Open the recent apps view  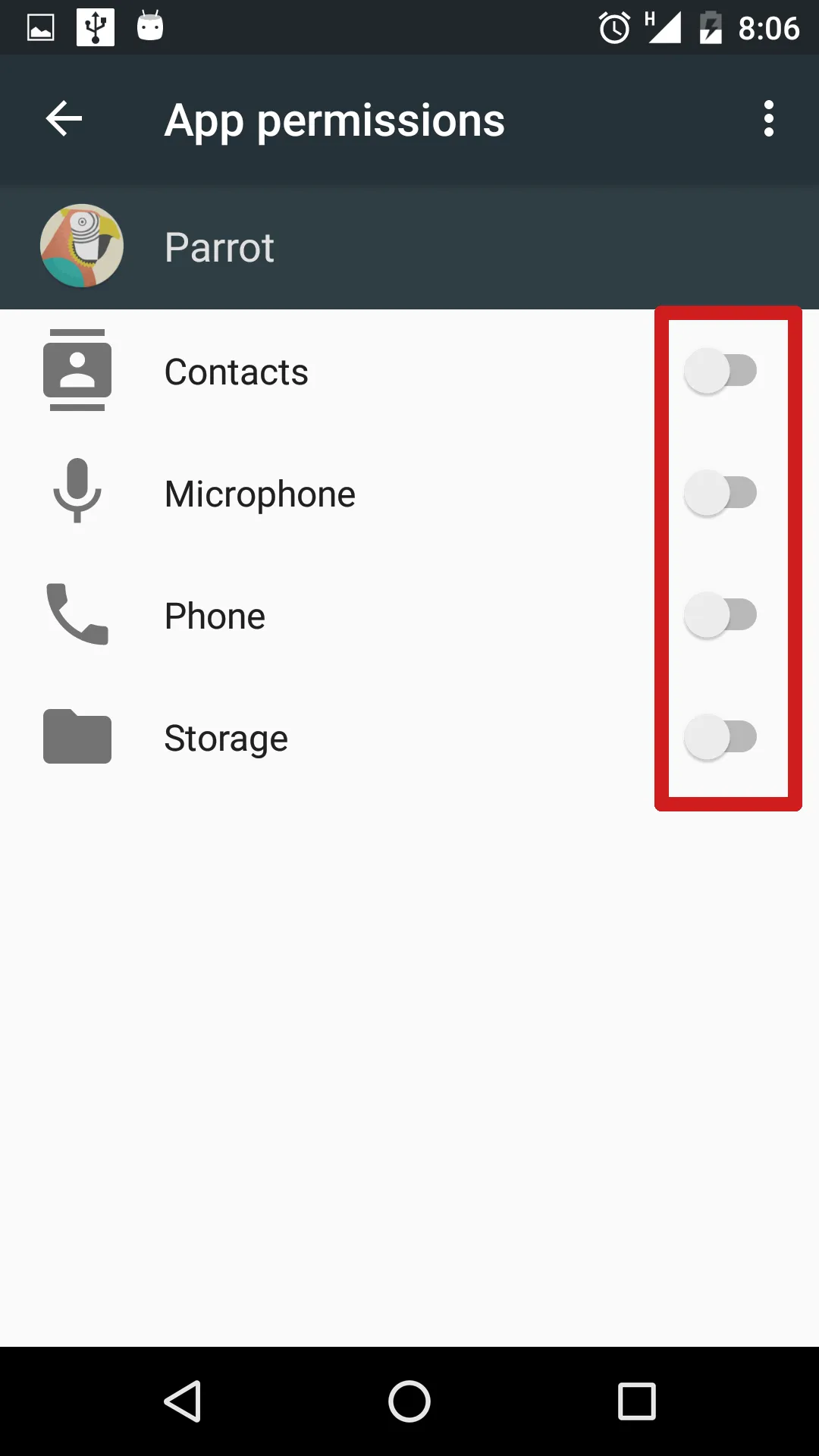pos(636,1401)
